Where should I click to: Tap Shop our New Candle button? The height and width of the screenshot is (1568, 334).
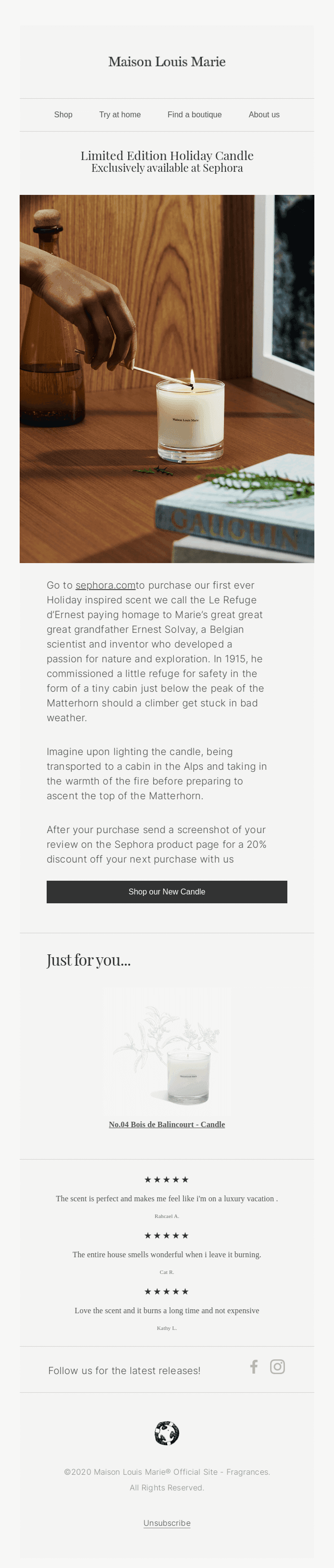click(x=167, y=891)
